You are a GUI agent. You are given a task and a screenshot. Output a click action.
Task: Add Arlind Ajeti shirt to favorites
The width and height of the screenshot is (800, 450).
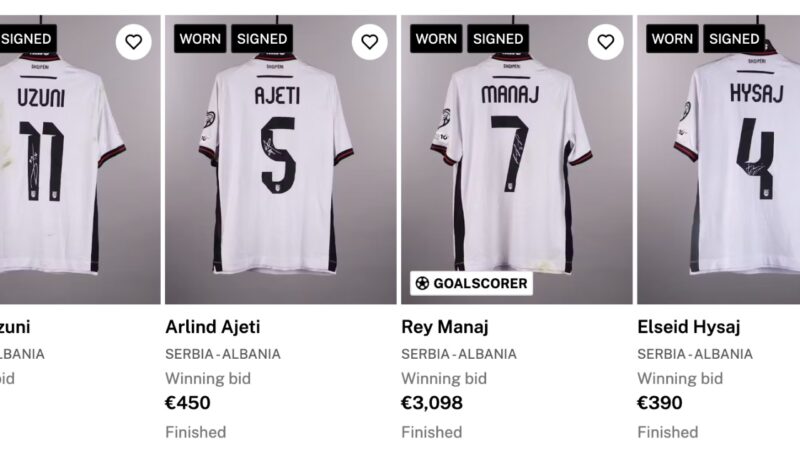pos(369,42)
